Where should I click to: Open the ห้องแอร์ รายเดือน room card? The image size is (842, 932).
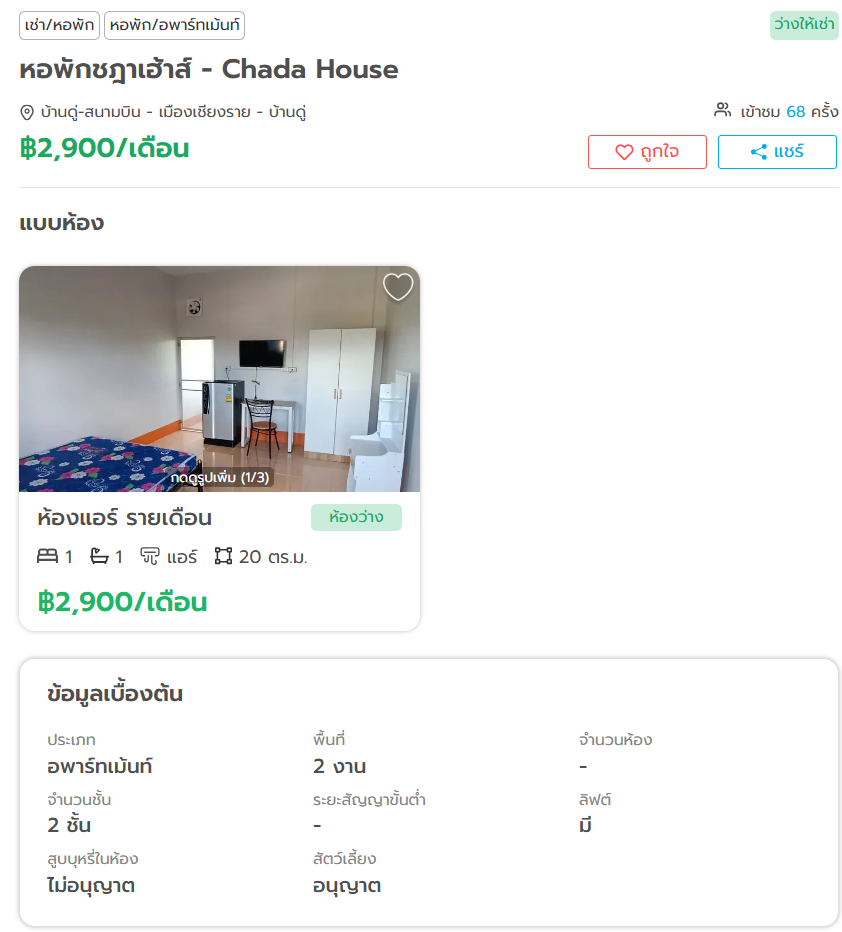click(x=125, y=518)
